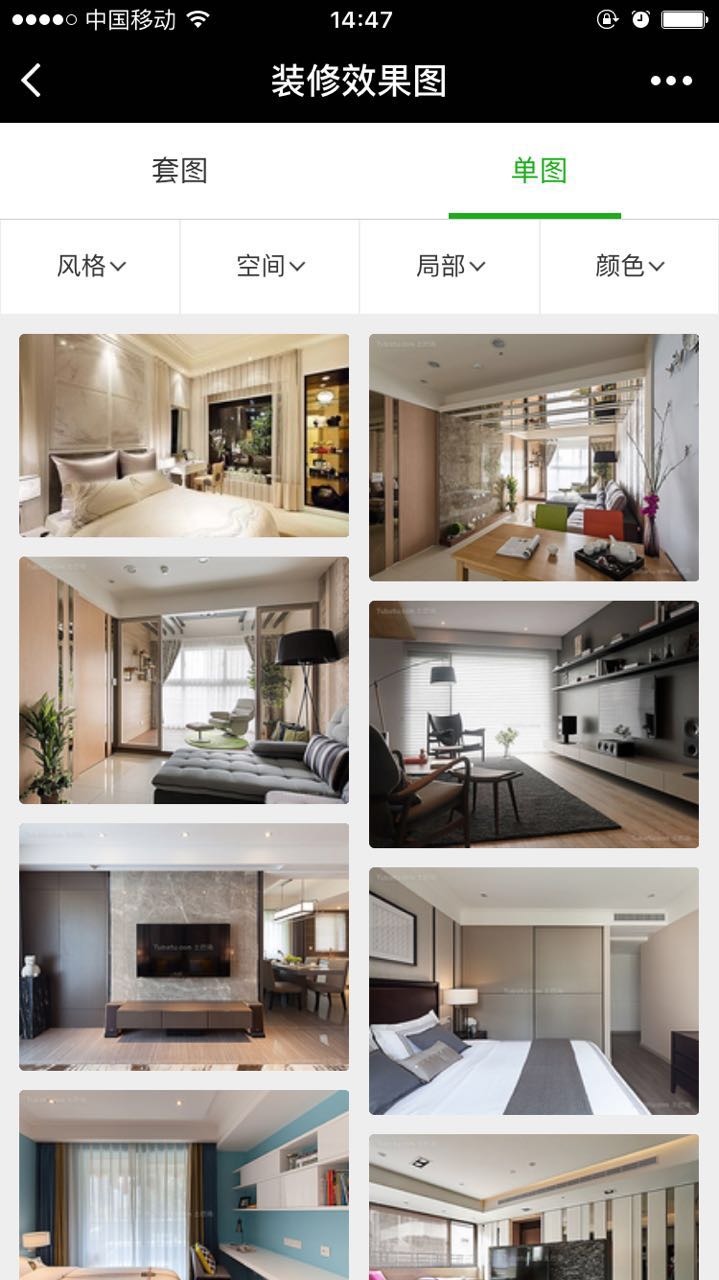Screen dimensions: 719x1280
Task: View the dark rug and wall shelves photo
Action: 534,724
